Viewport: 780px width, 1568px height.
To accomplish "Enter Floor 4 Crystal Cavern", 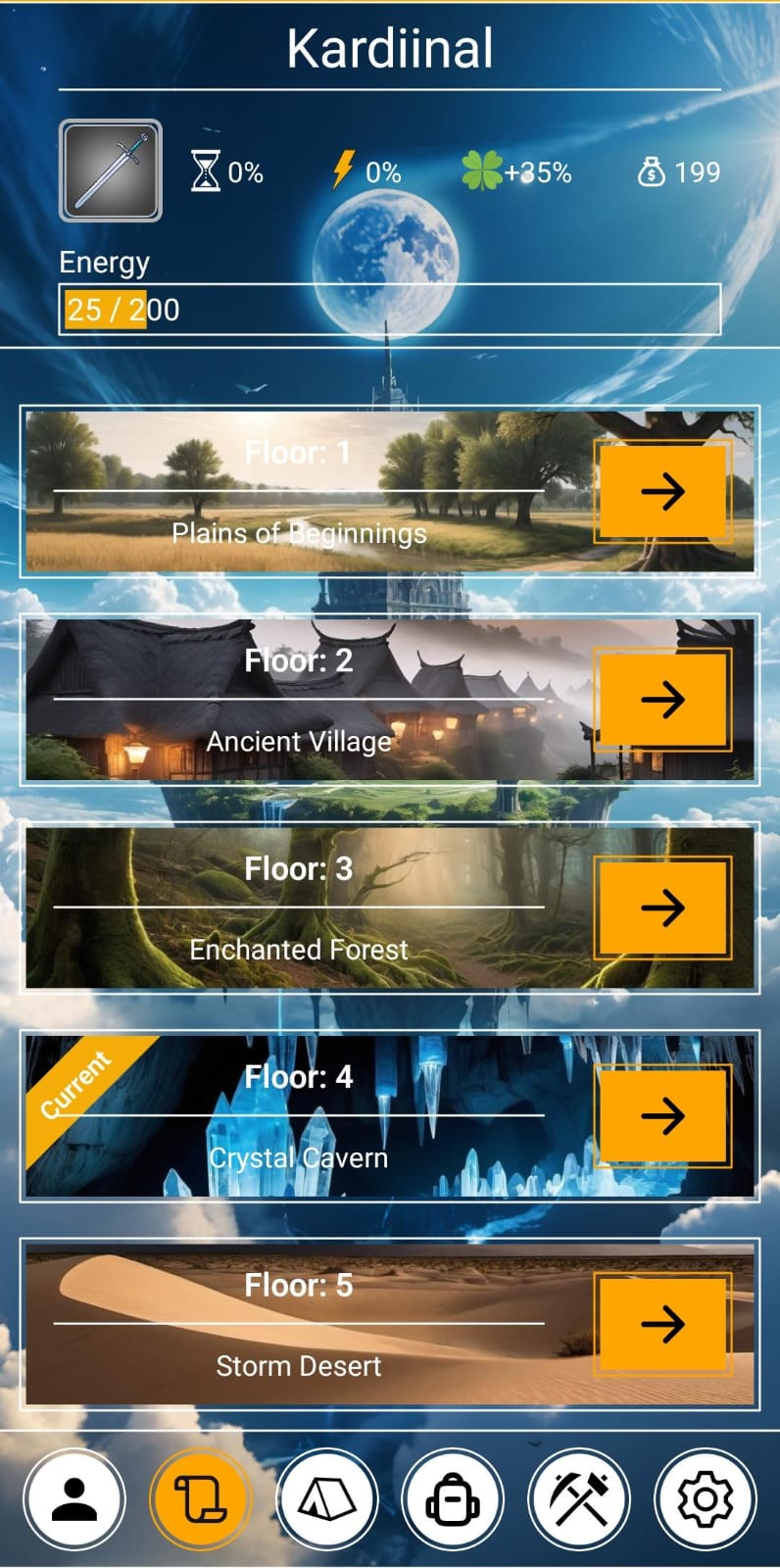I will point(662,1115).
